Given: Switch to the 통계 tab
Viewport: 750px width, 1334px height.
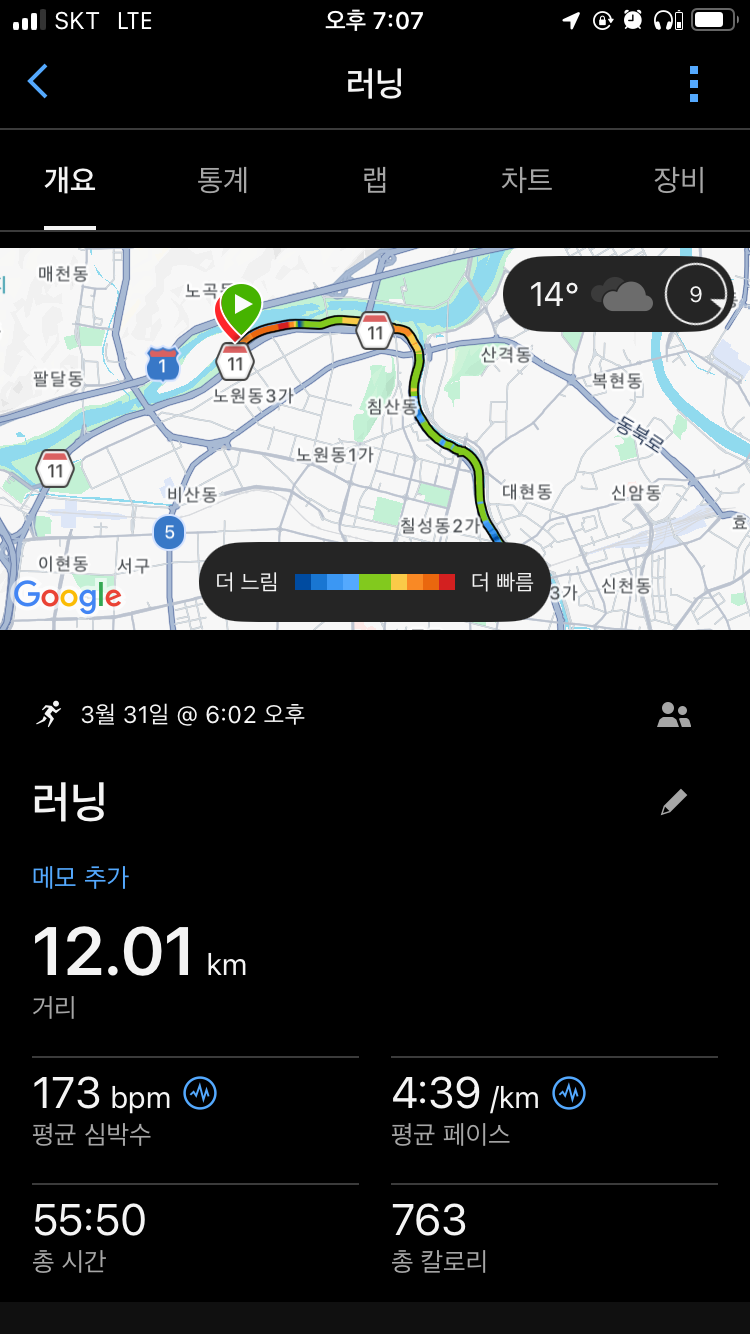Looking at the screenshot, I should pyautogui.click(x=223, y=180).
